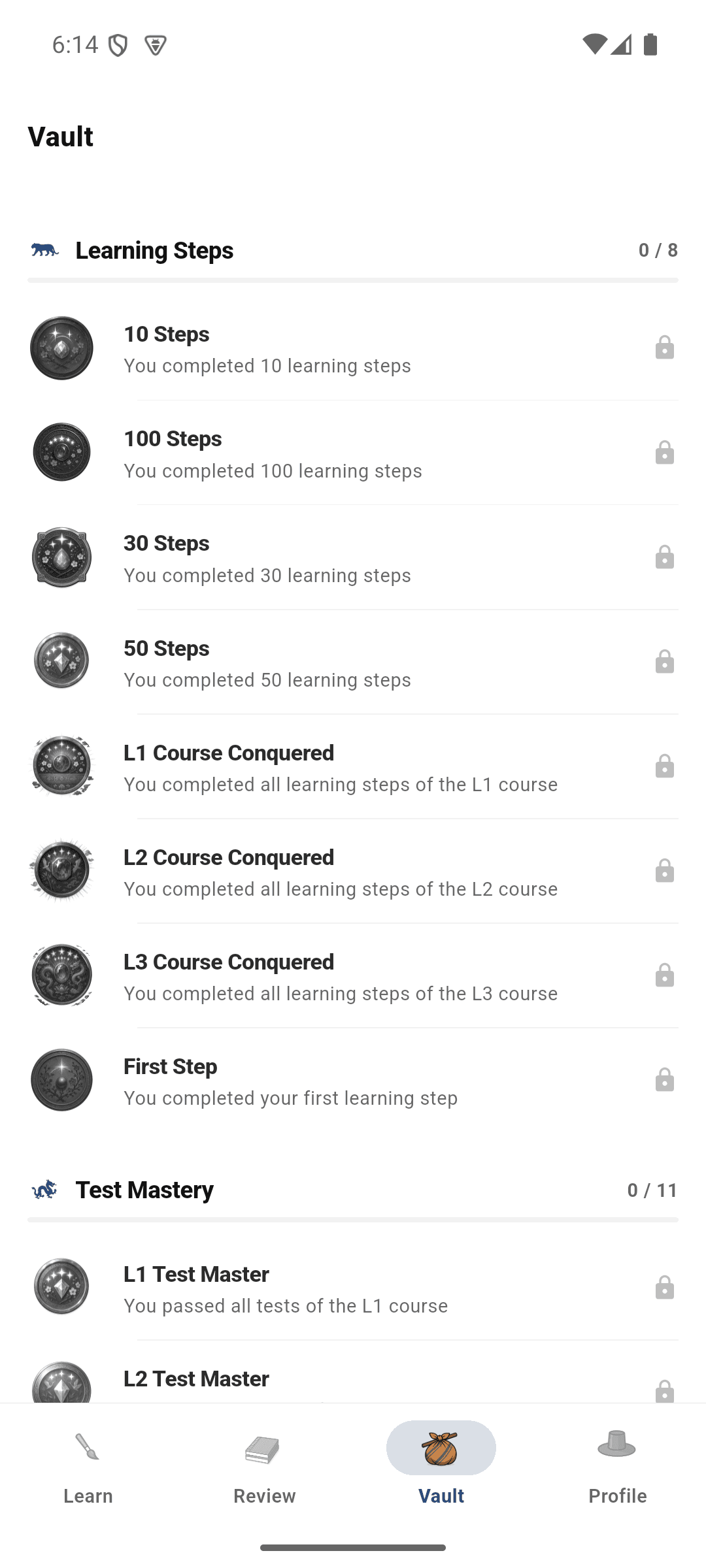The width and height of the screenshot is (706, 1568).
Task: View the 100 Steps achievement
Action: 353,453
